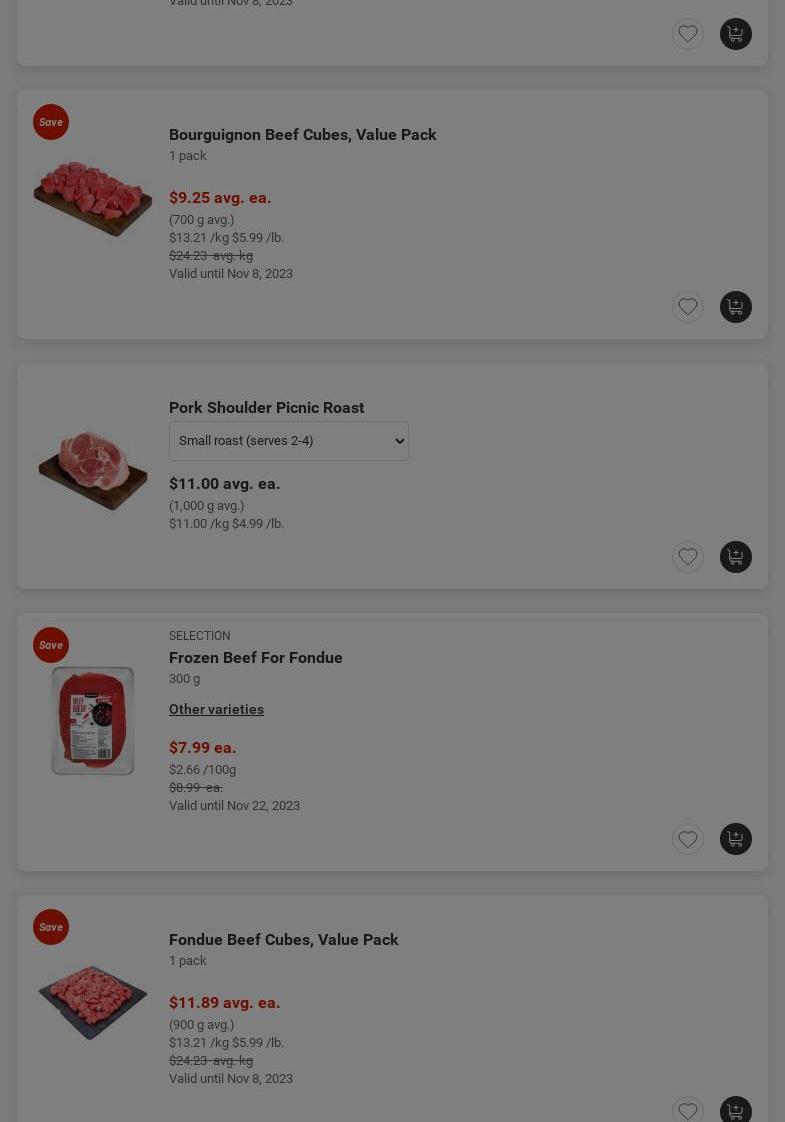Viewport: 785px width, 1122px height.
Task: Add Frozen Beef For Fondue to cart
Action: coord(736,839)
